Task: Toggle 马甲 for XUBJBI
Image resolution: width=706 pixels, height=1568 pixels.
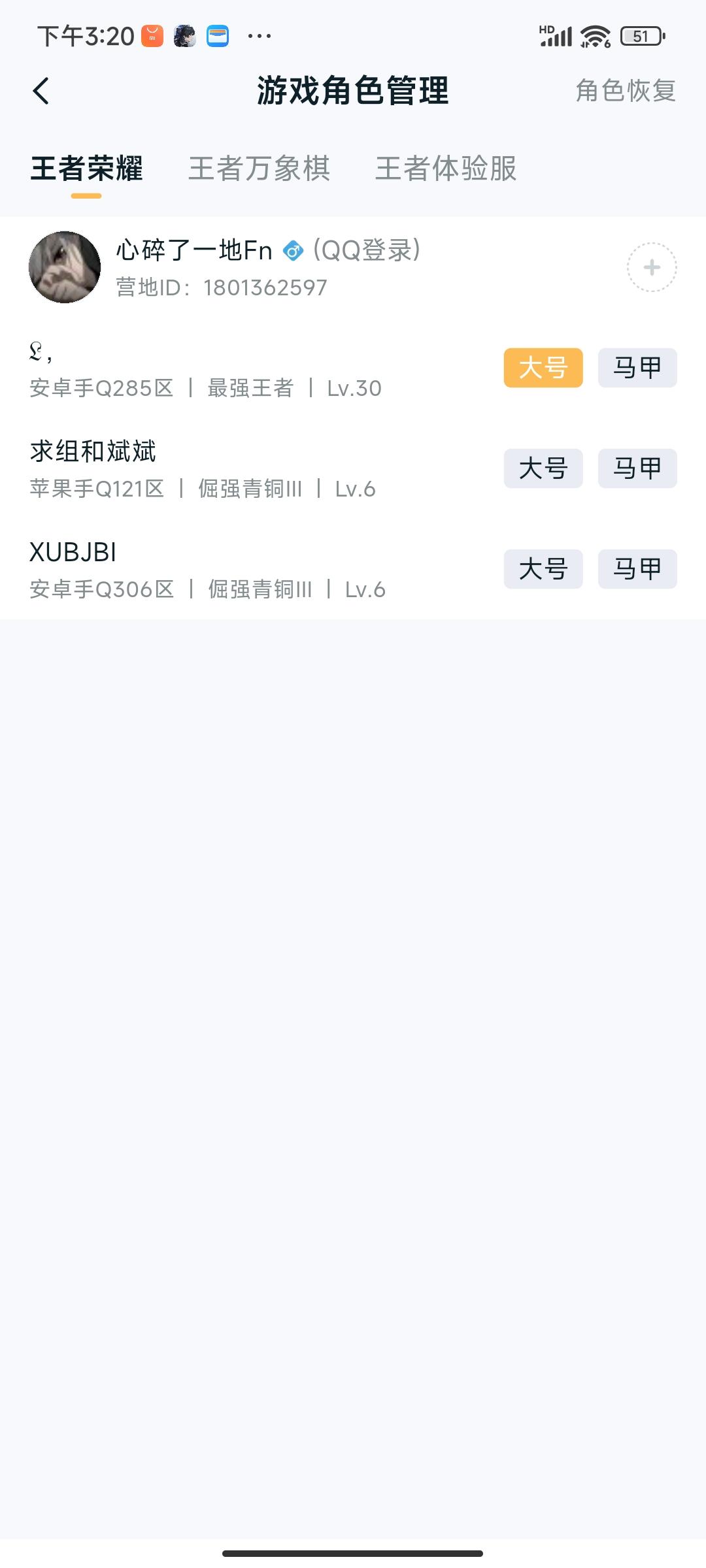Action: [x=637, y=568]
